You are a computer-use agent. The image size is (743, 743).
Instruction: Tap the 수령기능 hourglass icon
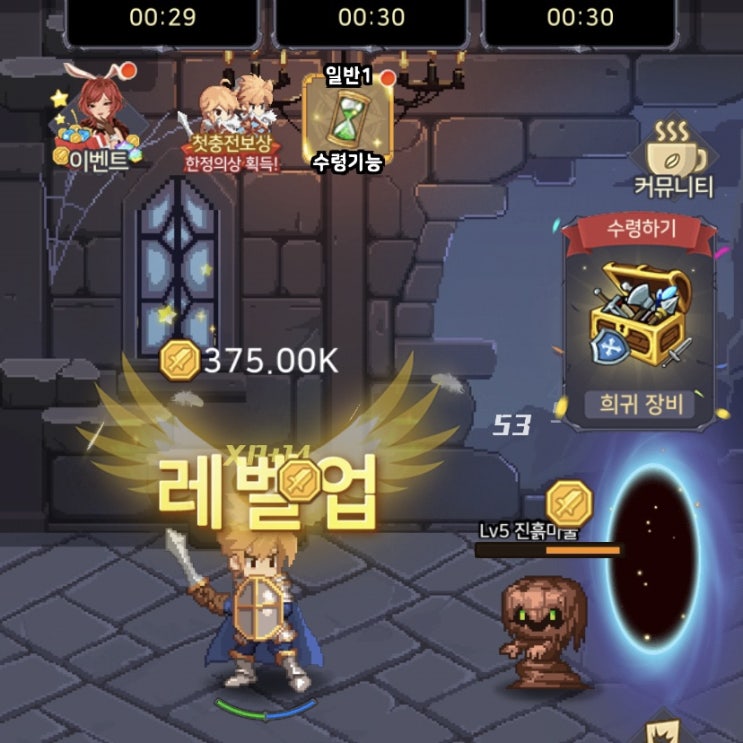coord(345,122)
